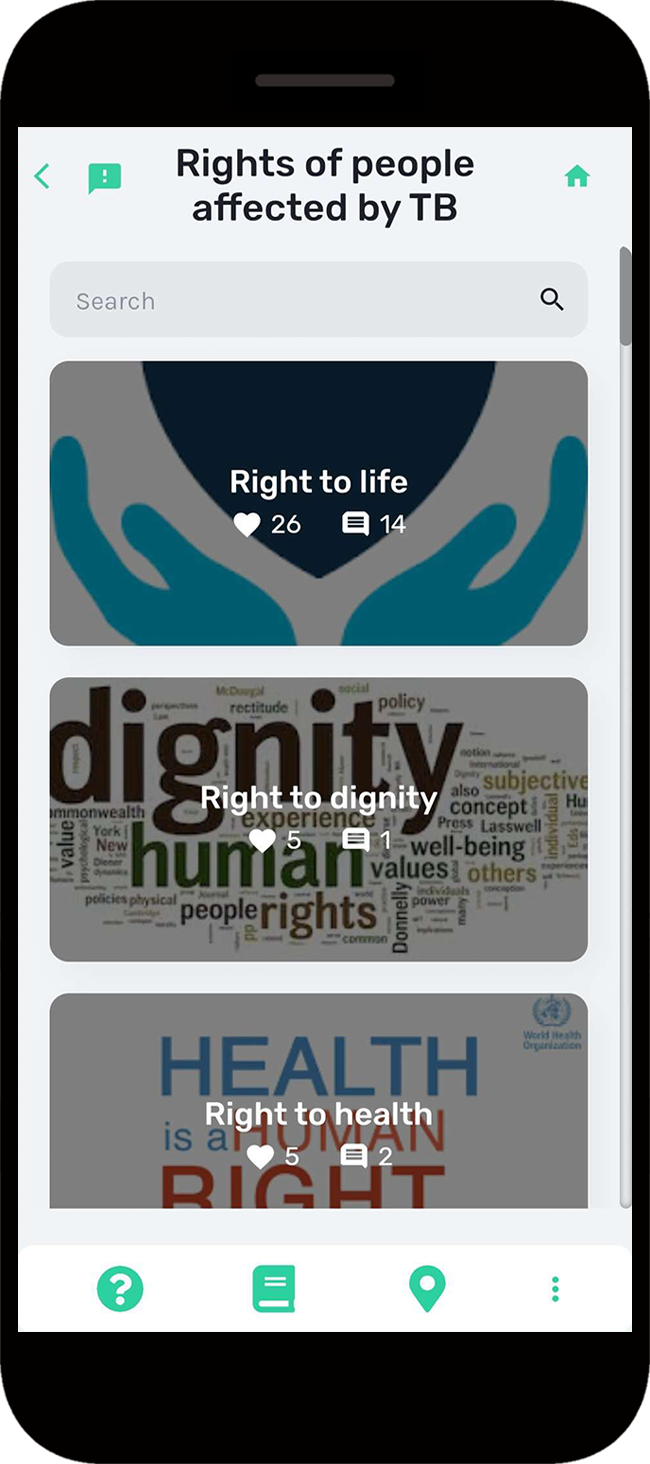
Task: Go back using the top-left arrow
Action: [x=42, y=177]
